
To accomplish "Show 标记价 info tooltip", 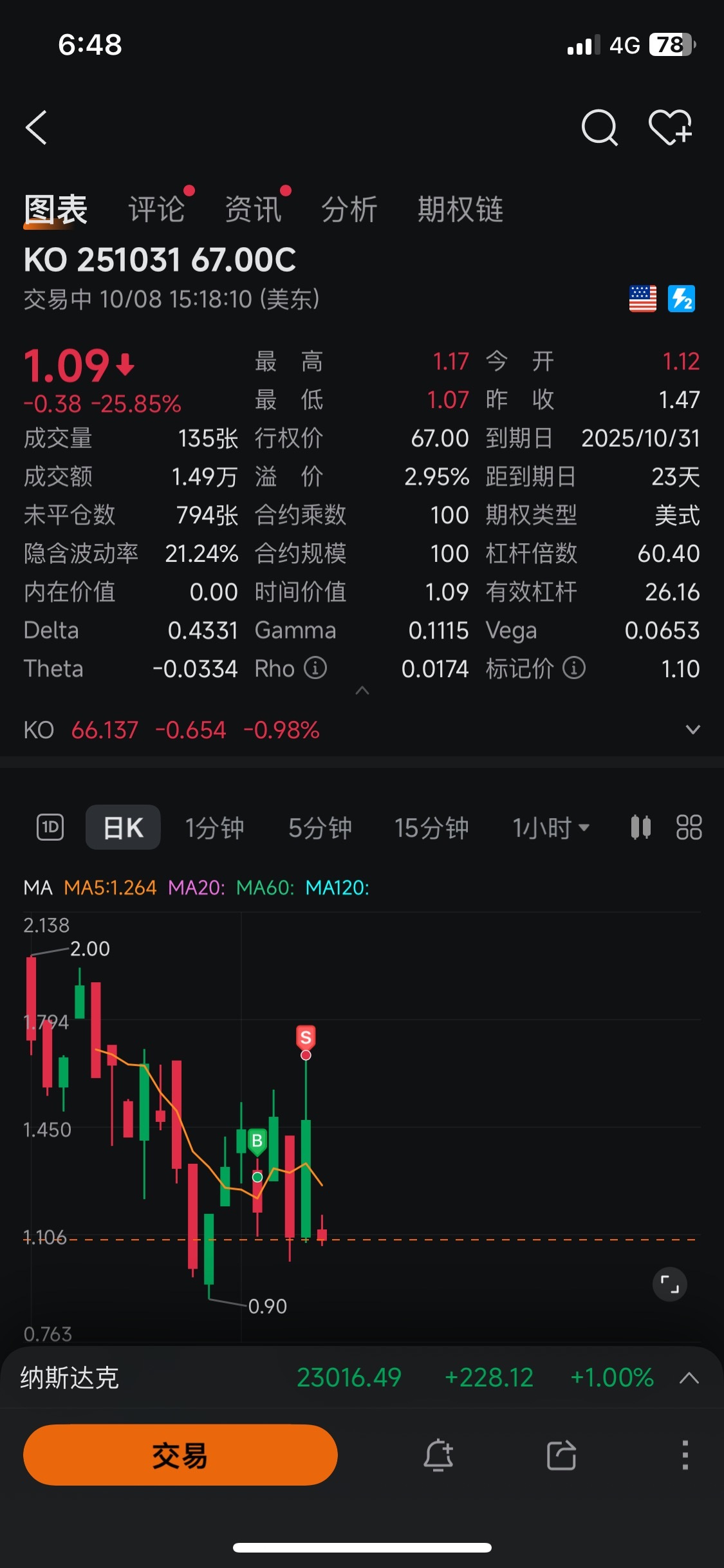I will tap(574, 668).
